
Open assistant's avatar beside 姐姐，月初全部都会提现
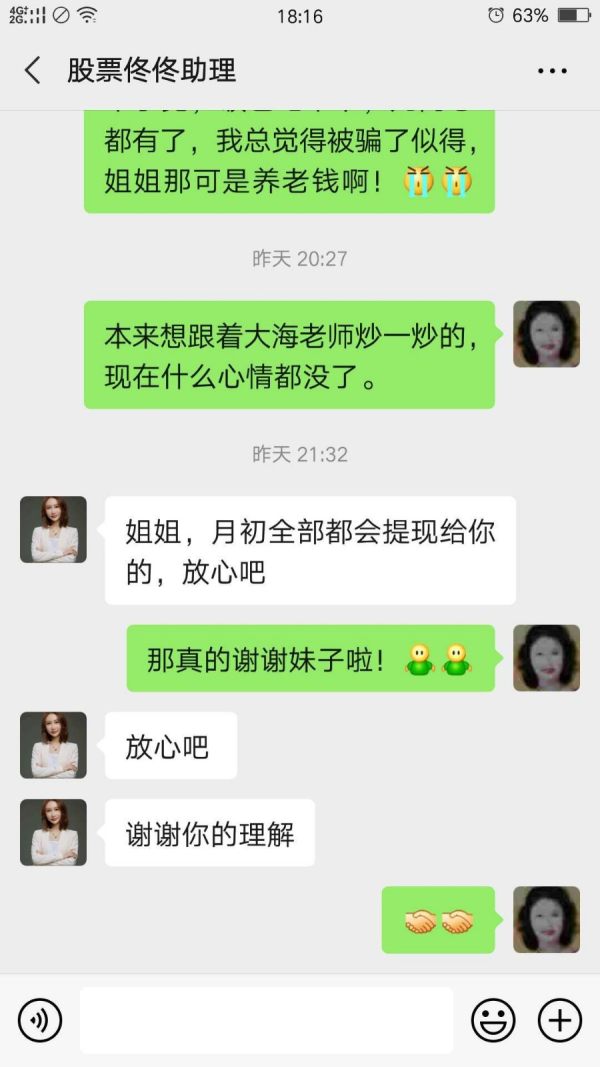pos(53,529)
